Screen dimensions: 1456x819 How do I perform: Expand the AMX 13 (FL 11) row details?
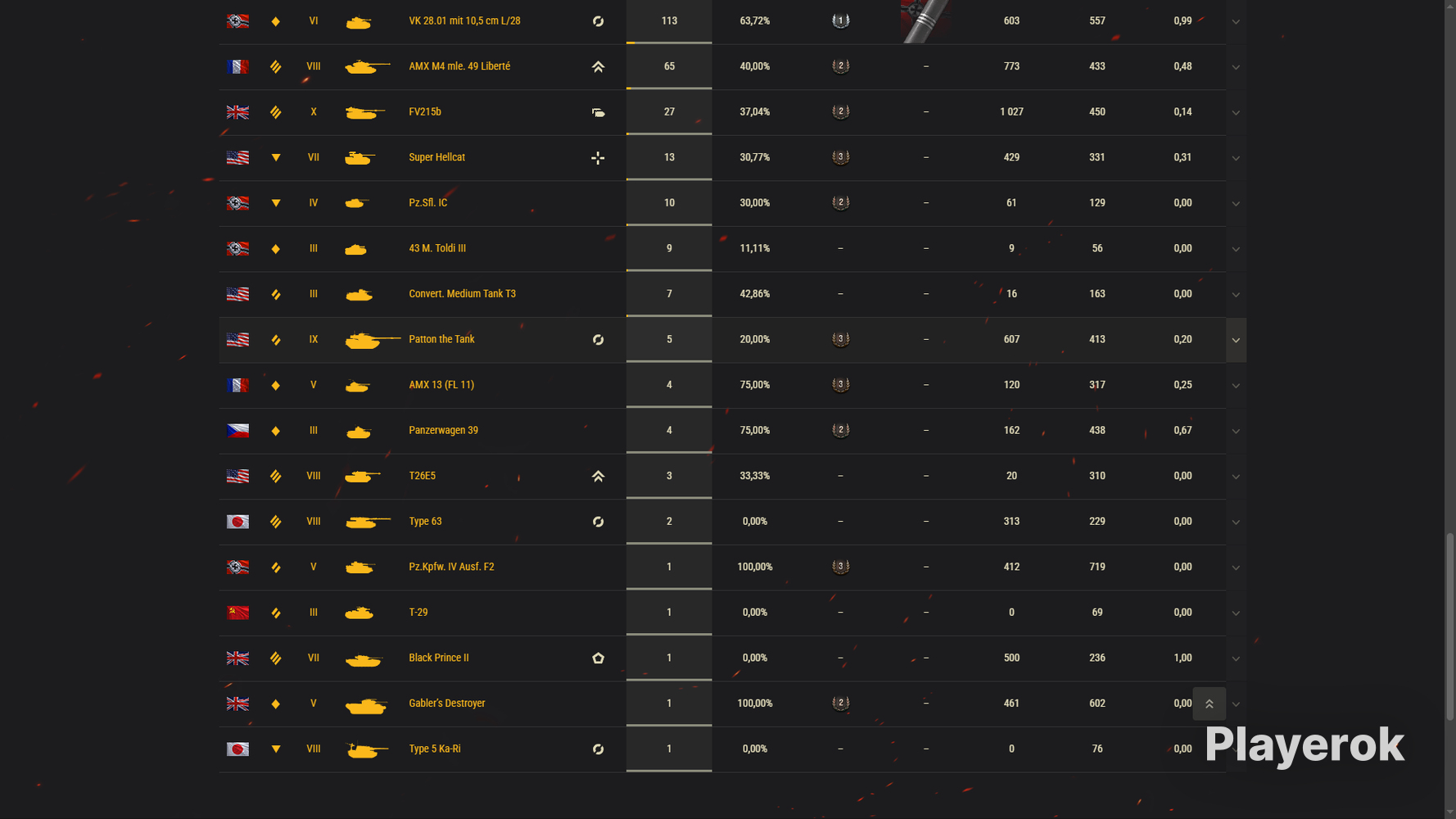click(x=1236, y=385)
